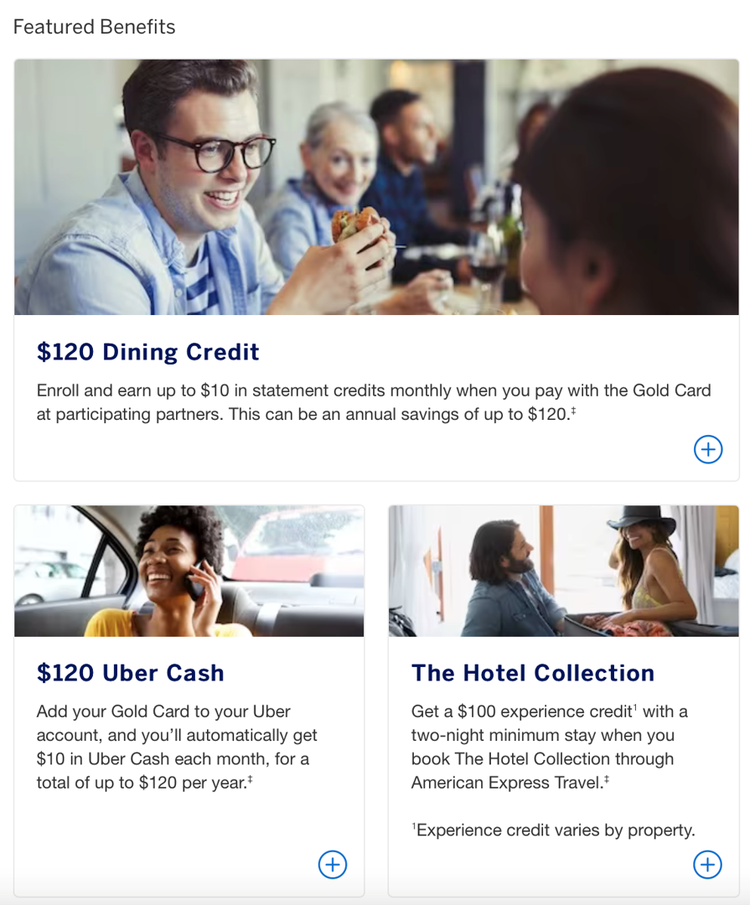Expand details for the $120 Uber Cash benefit
Screen dimensions: 750x905
tap(332, 864)
